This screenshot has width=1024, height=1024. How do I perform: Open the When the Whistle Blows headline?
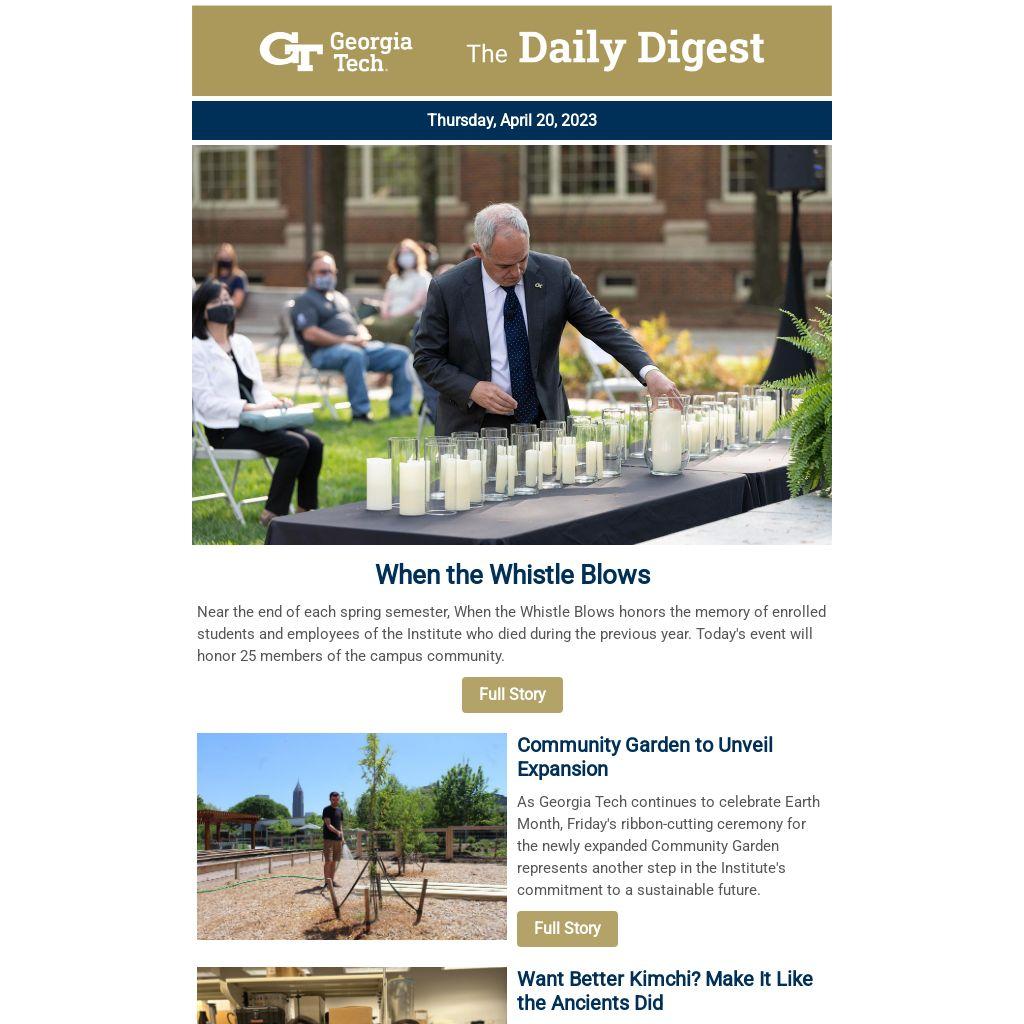tap(512, 575)
